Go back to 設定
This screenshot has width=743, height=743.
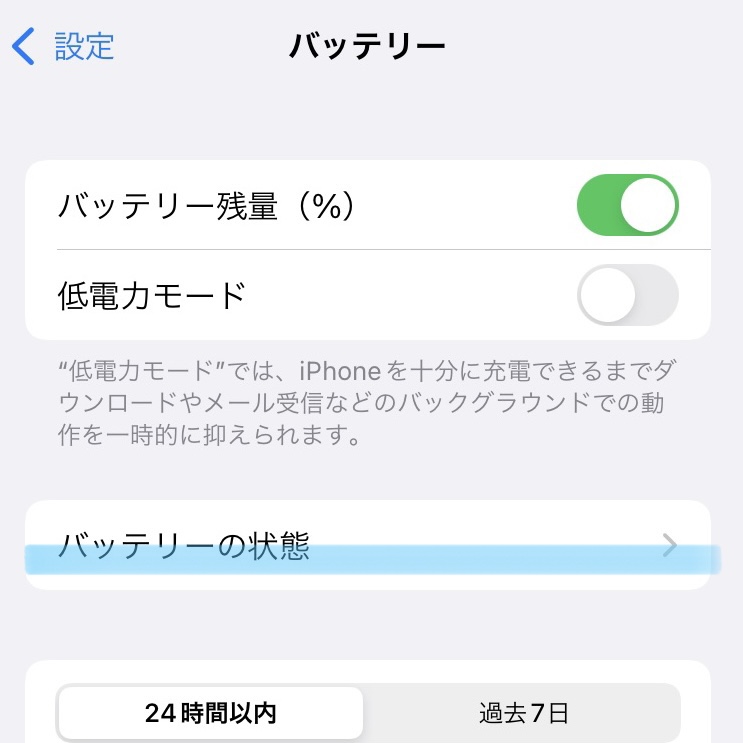pos(64,46)
